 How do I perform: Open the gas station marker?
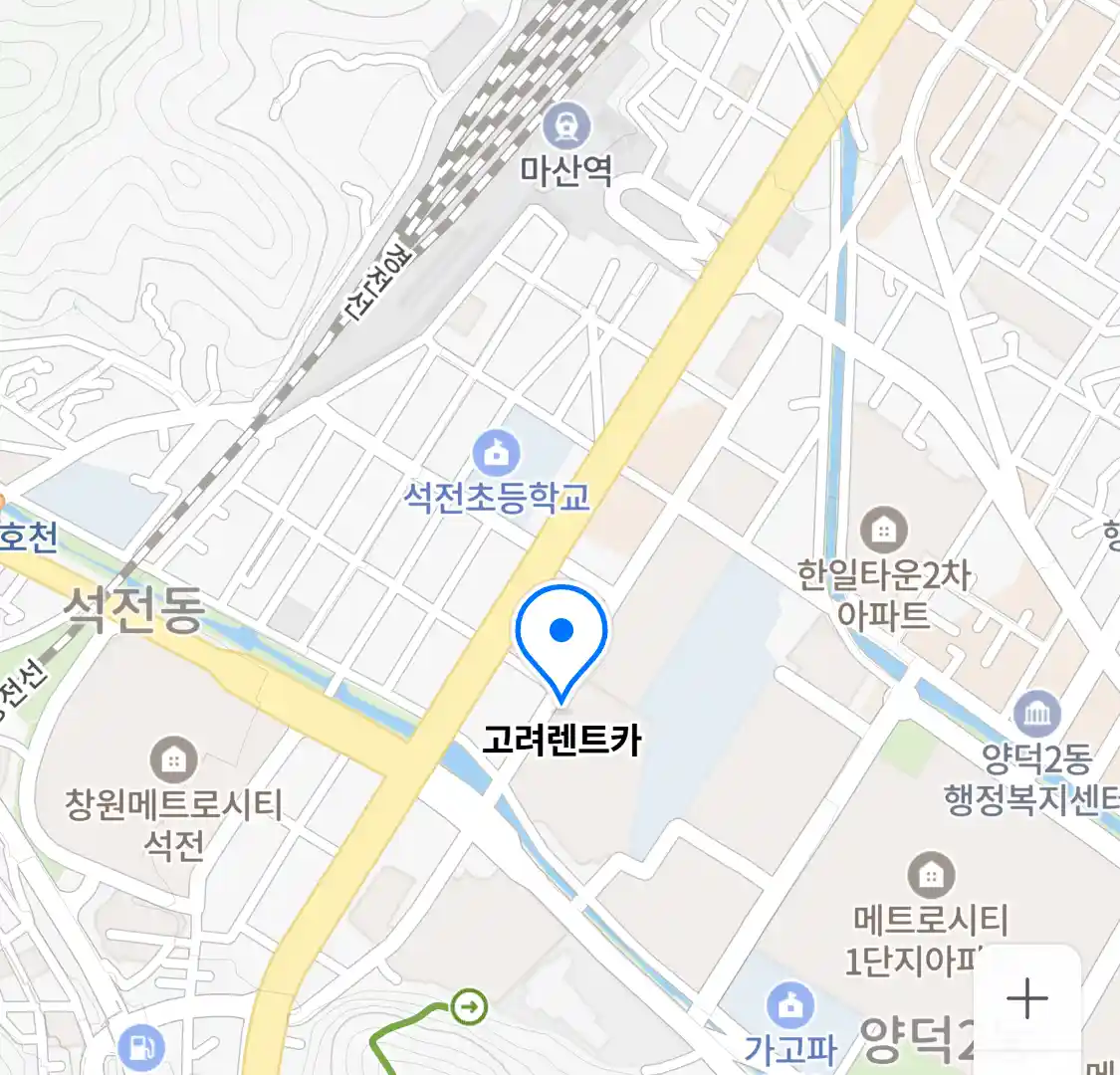140,1047
